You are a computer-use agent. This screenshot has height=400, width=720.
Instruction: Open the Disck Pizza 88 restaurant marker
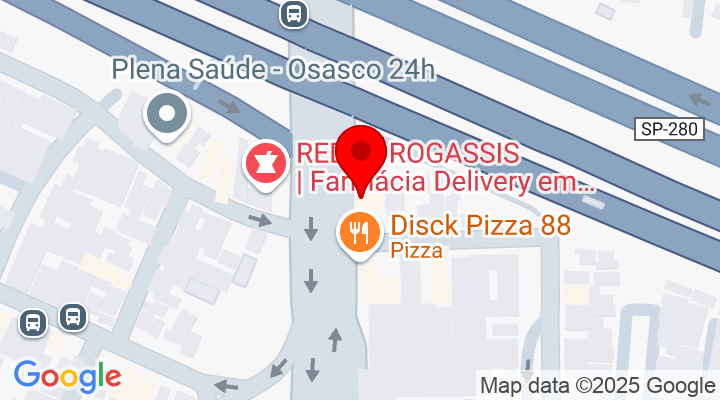click(x=359, y=233)
